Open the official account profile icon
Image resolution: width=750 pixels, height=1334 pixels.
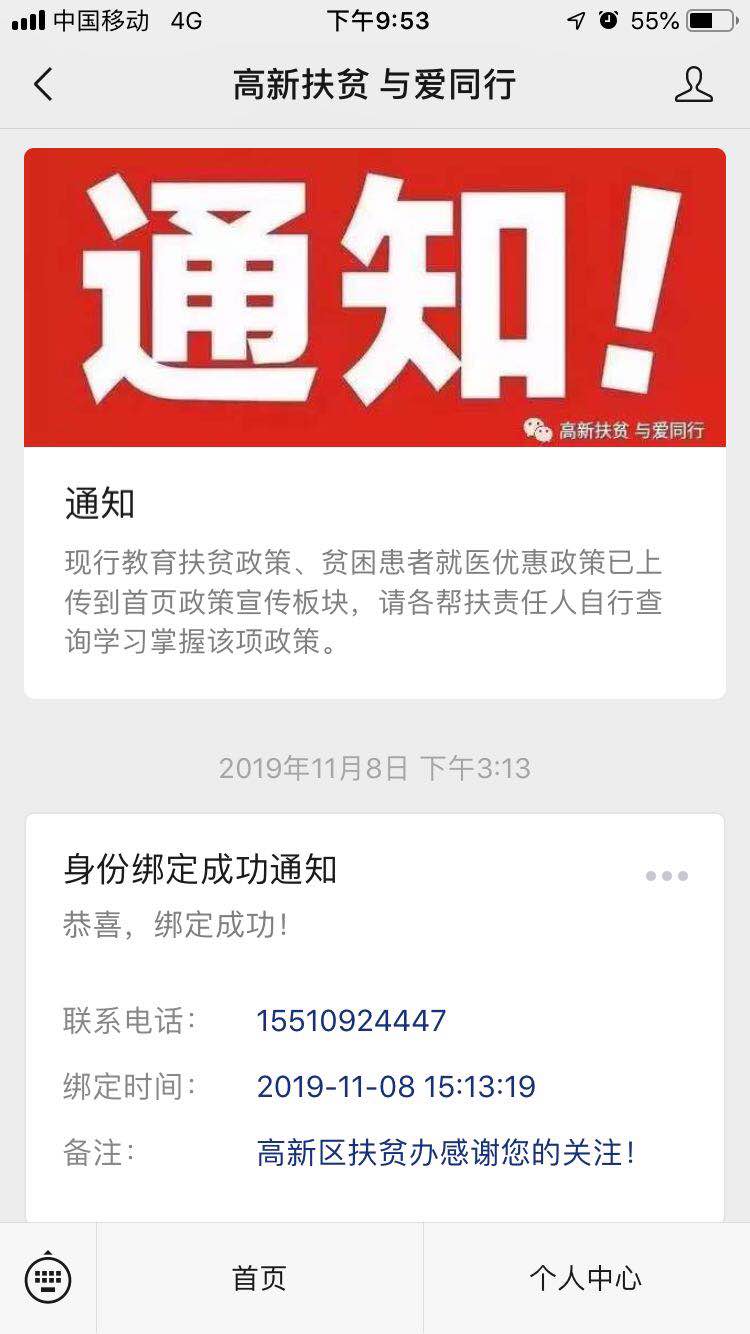click(693, 85)
